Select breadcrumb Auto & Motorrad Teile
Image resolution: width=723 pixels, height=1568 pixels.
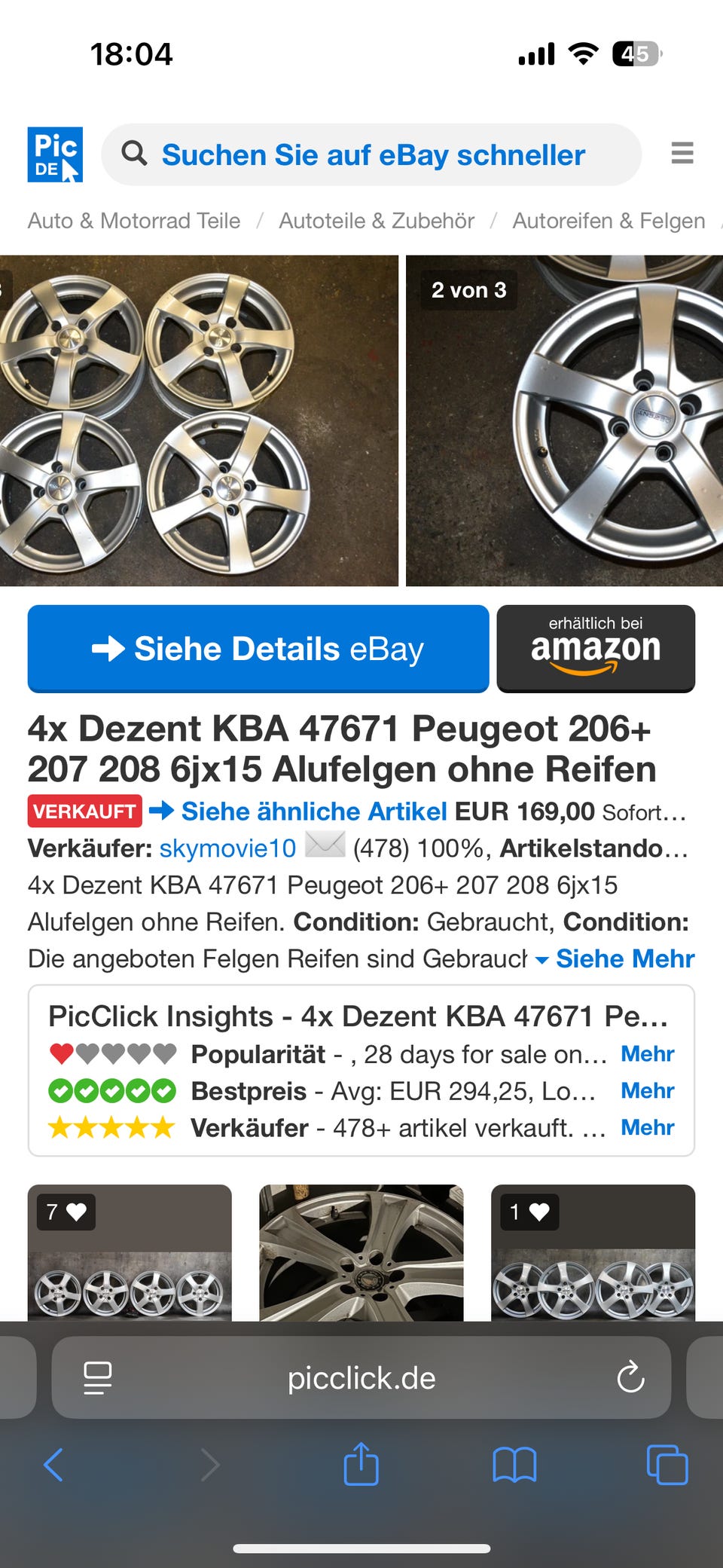pyautogui.click(x=134, y=220)
